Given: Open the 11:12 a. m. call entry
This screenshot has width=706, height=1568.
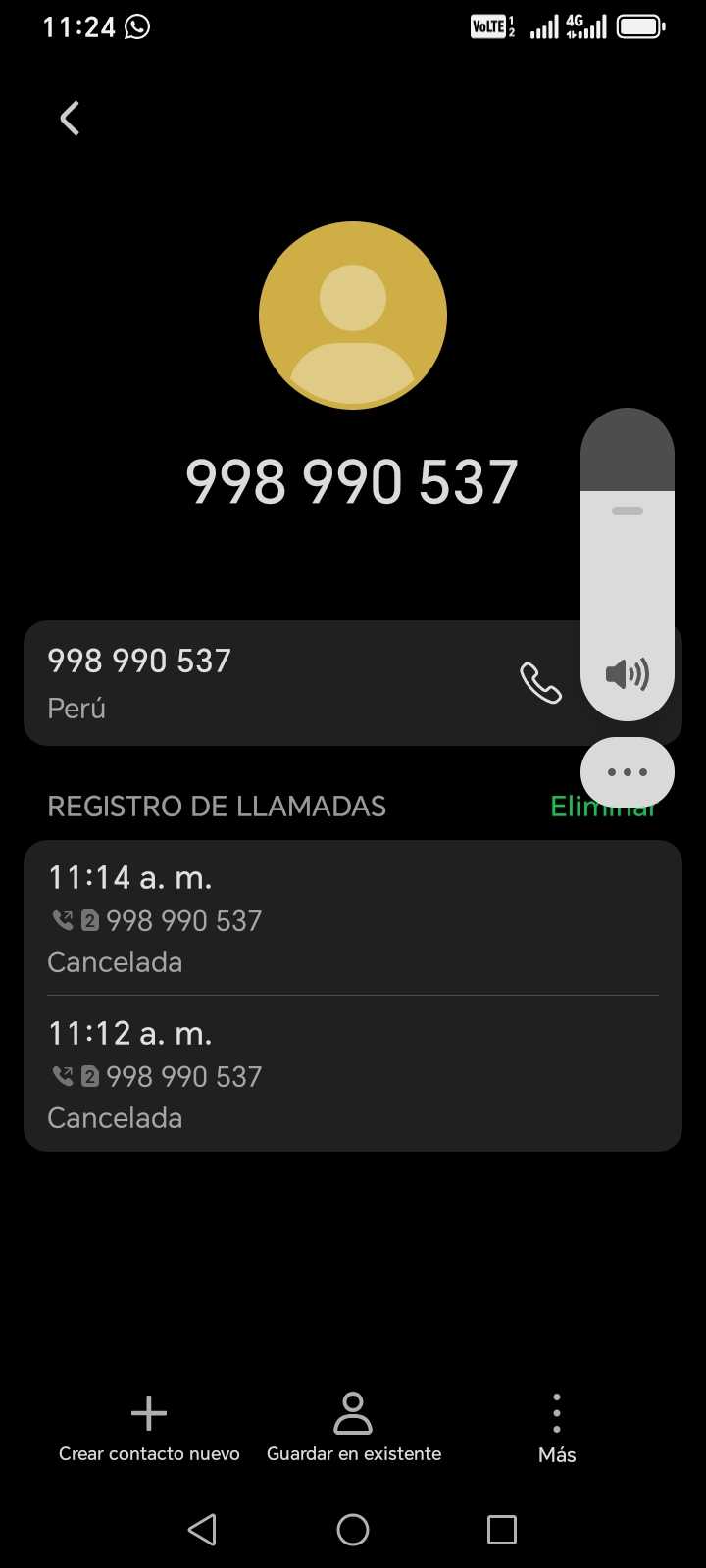Looking at the screenshot, I should [x=352, y=1074].
